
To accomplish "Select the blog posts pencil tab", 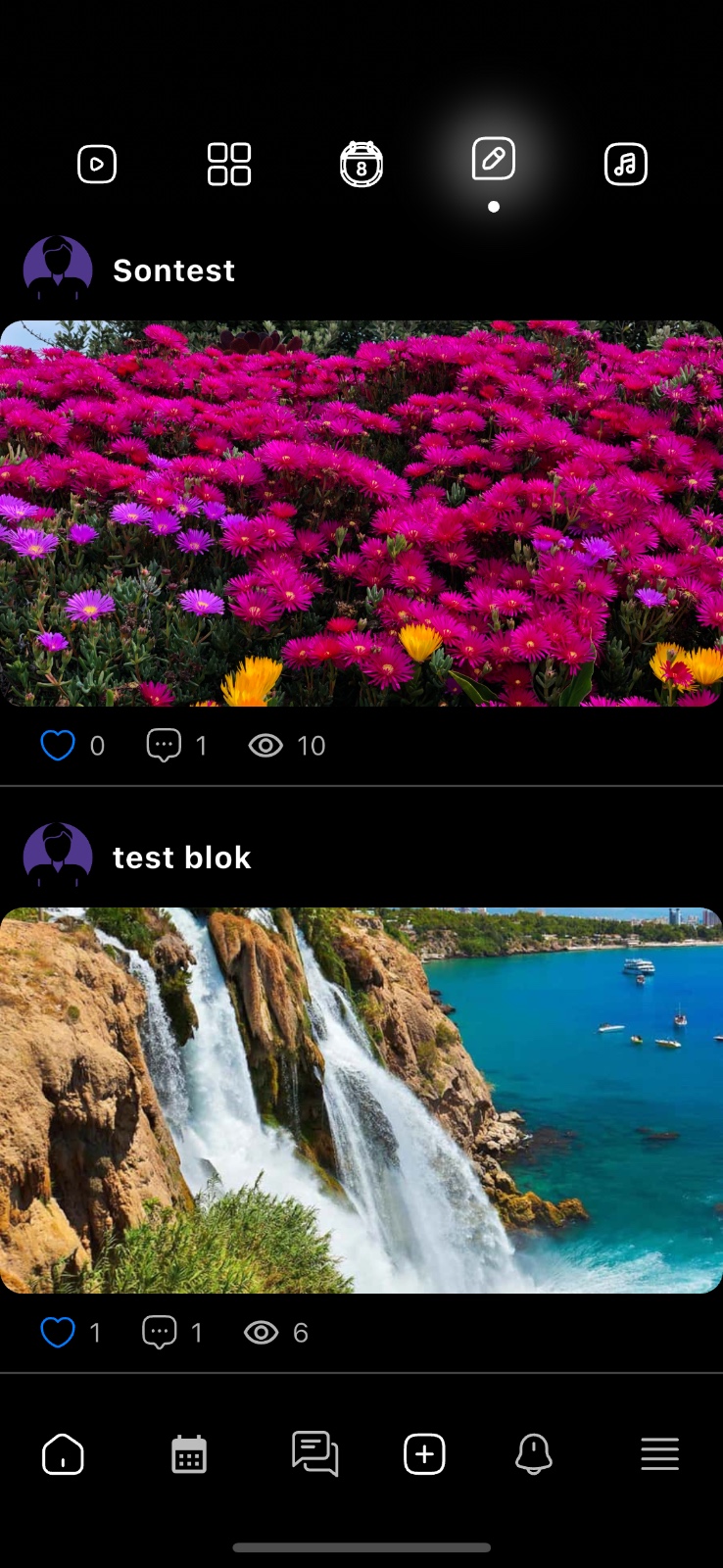I will click(x=494, y=159).
